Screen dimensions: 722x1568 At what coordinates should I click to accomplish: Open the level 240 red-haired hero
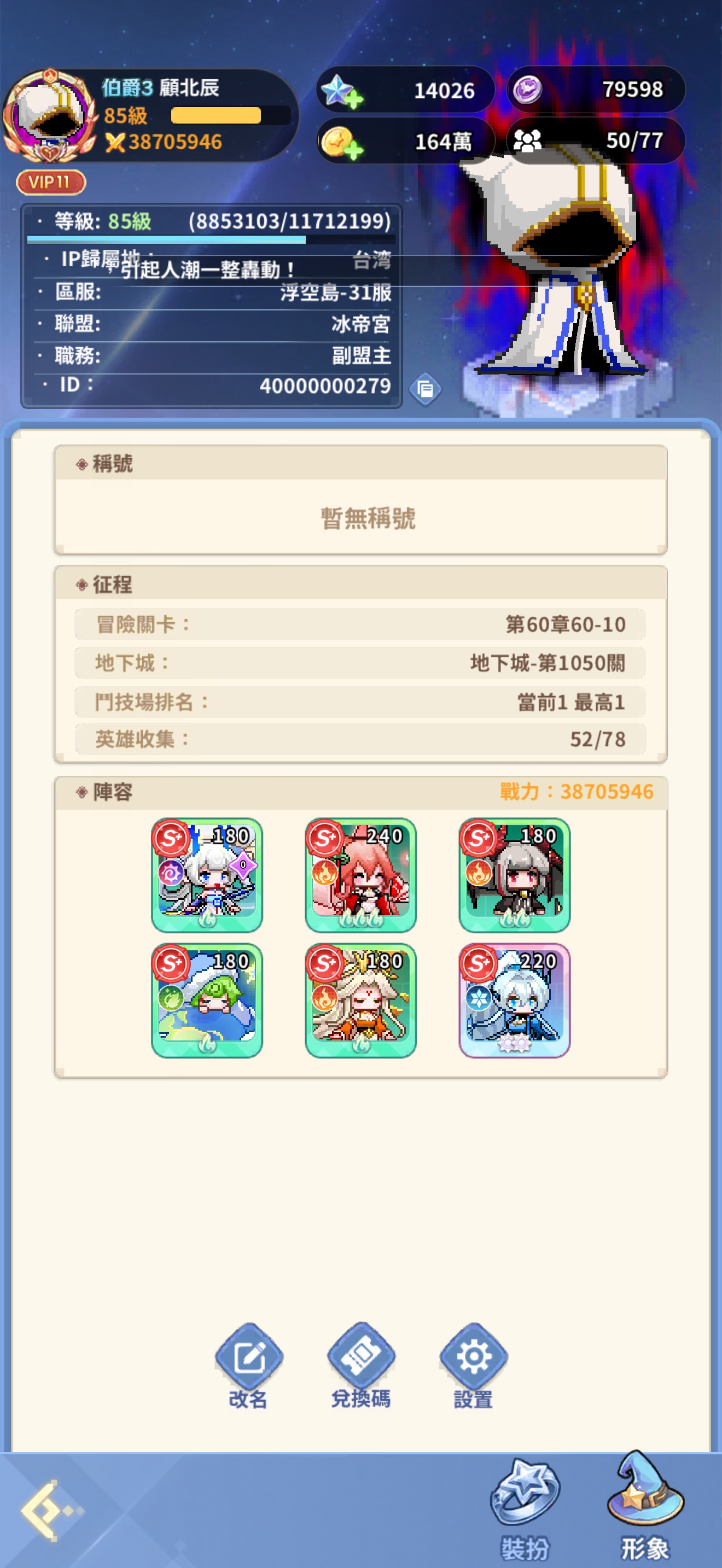pos(360,875)
